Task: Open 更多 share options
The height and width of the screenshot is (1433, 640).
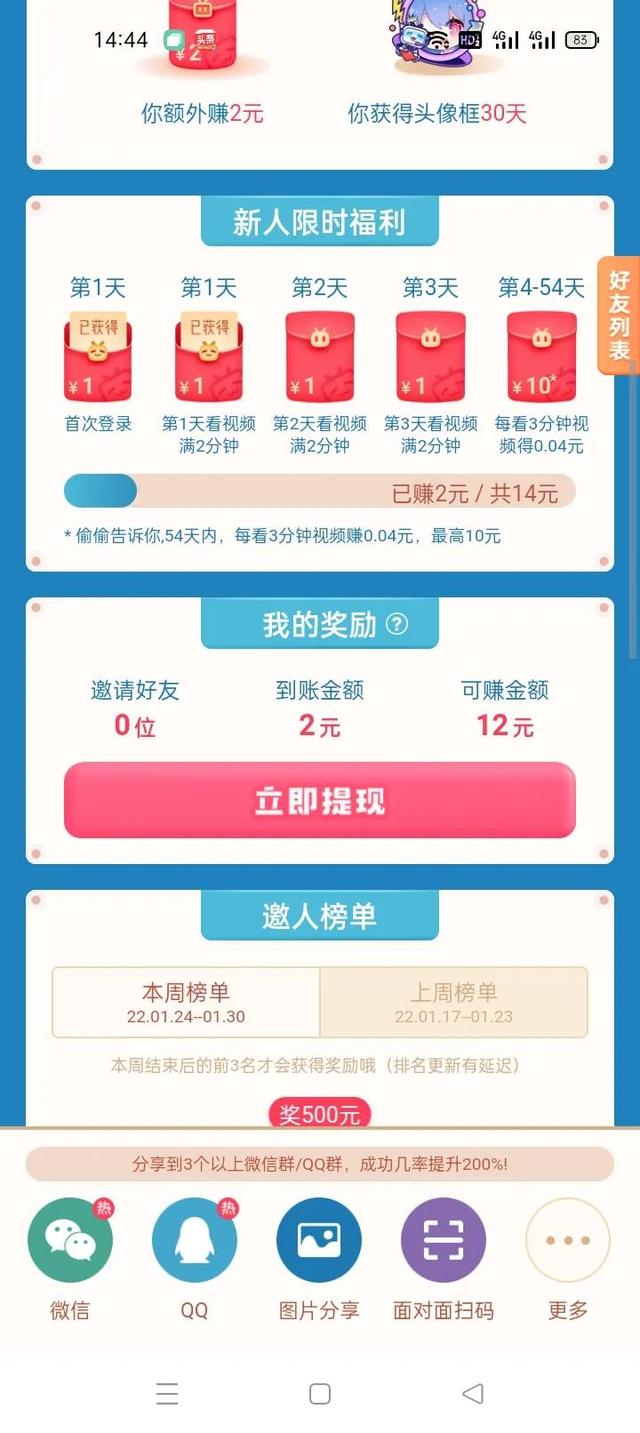Action: [567, 1240]
